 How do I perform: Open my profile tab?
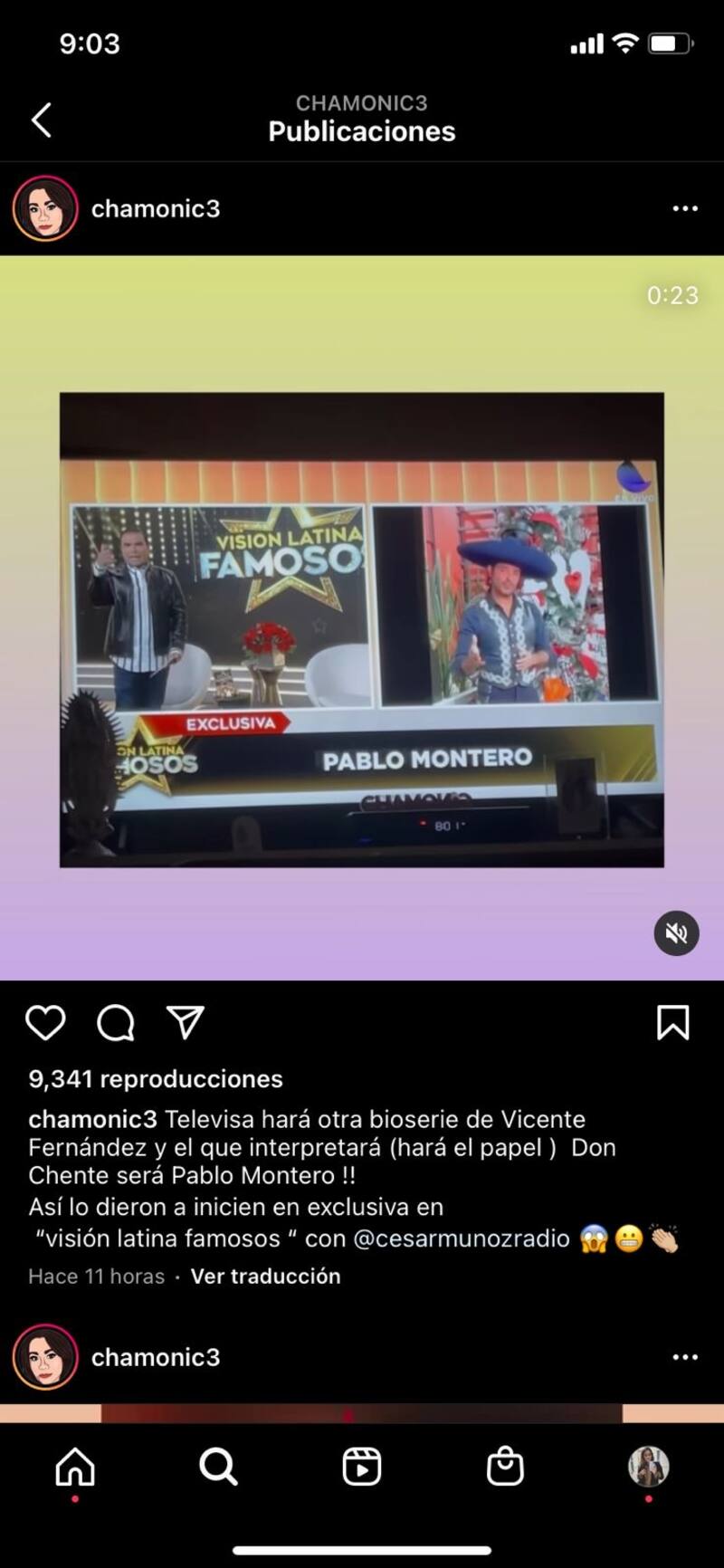(x=648, y=1467)
